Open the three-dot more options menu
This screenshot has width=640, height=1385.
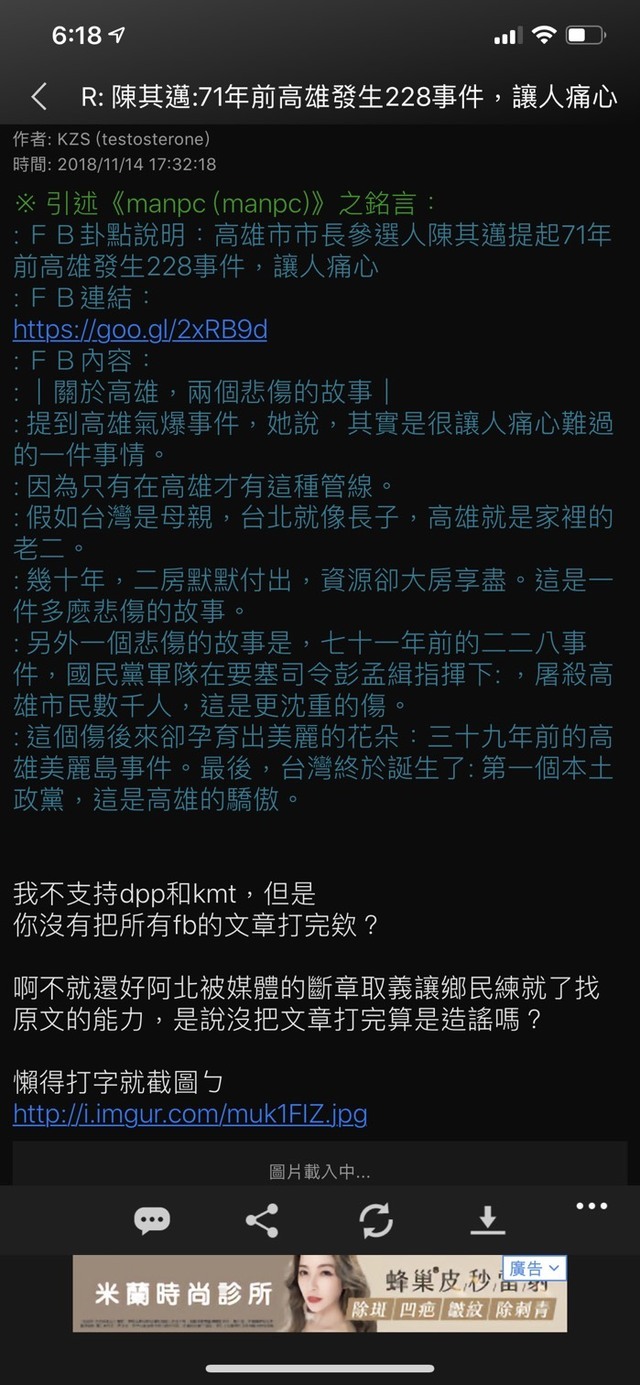[x=591, y=1206]
